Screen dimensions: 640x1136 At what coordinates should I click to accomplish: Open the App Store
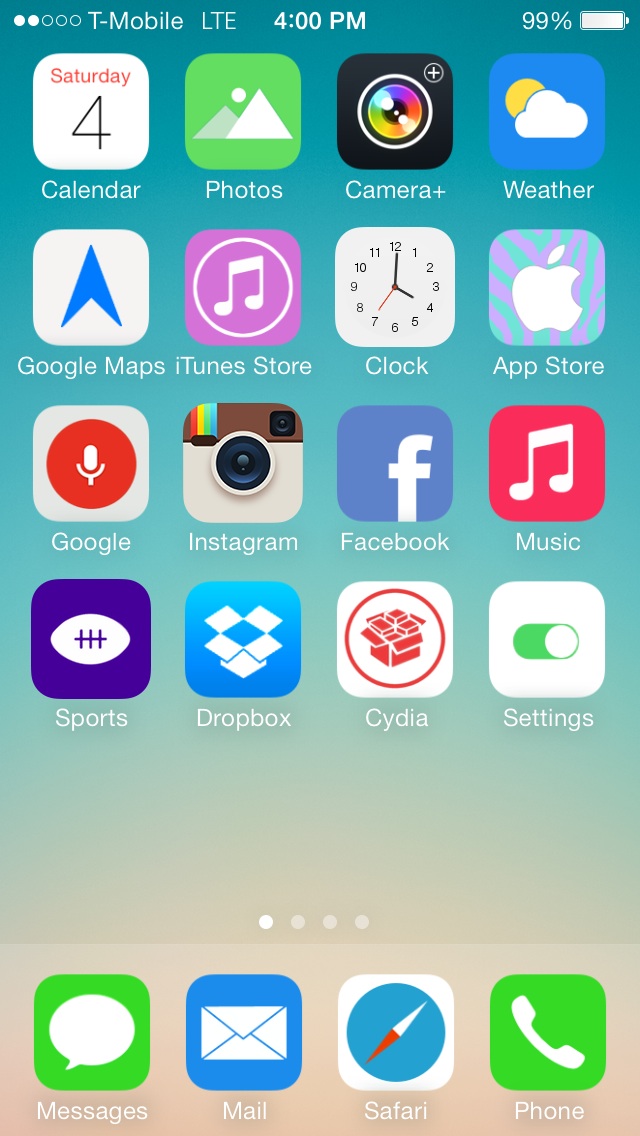pyautogui.click(x=547, y=288)
